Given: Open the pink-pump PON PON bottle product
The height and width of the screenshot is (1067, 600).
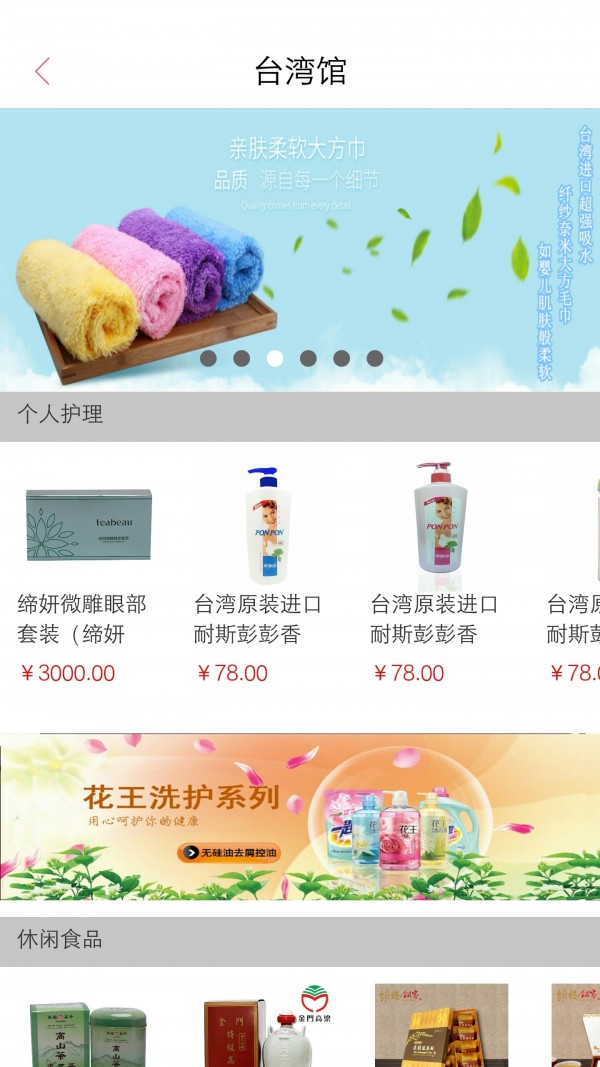Looking at the screenshot, I should (x=440, y=570).
